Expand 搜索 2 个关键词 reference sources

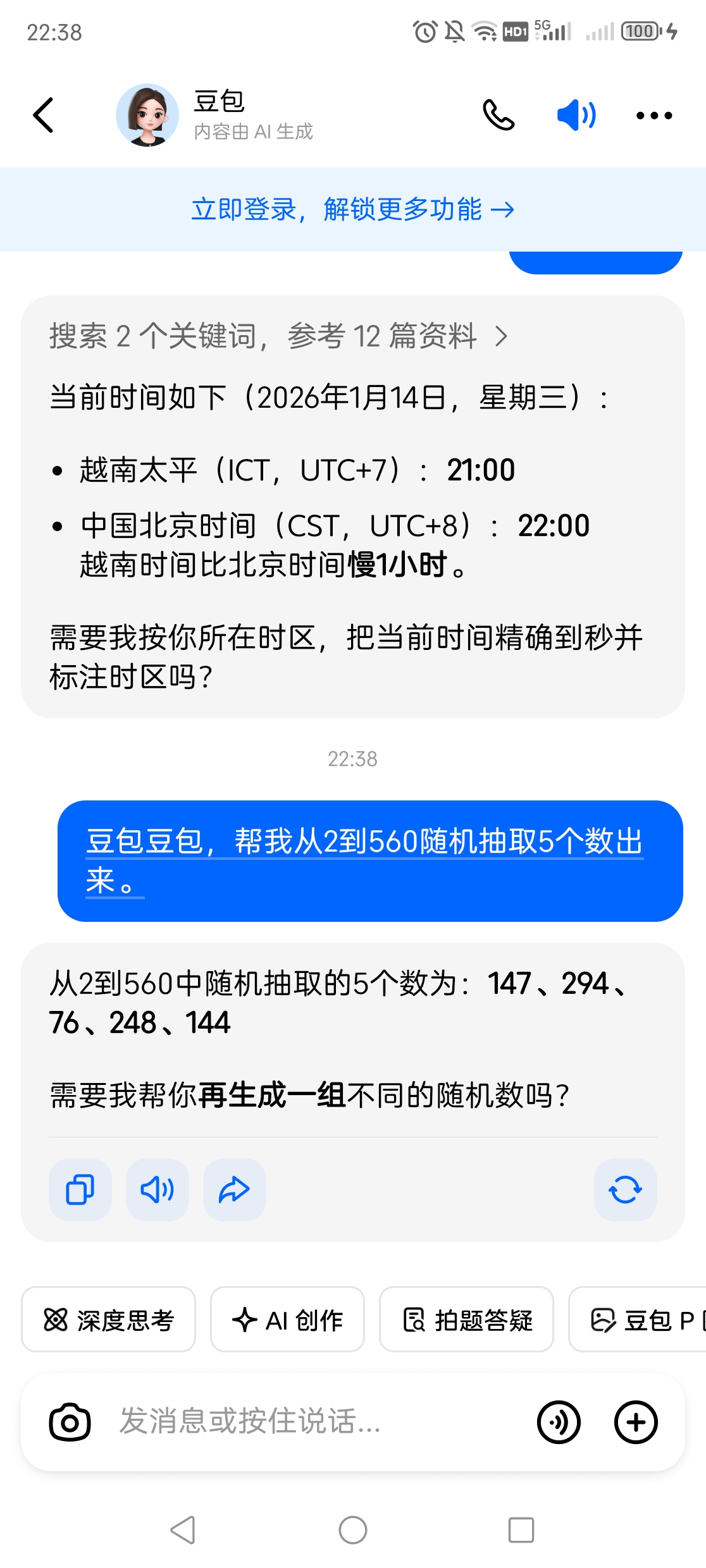[x=278, y=336]
